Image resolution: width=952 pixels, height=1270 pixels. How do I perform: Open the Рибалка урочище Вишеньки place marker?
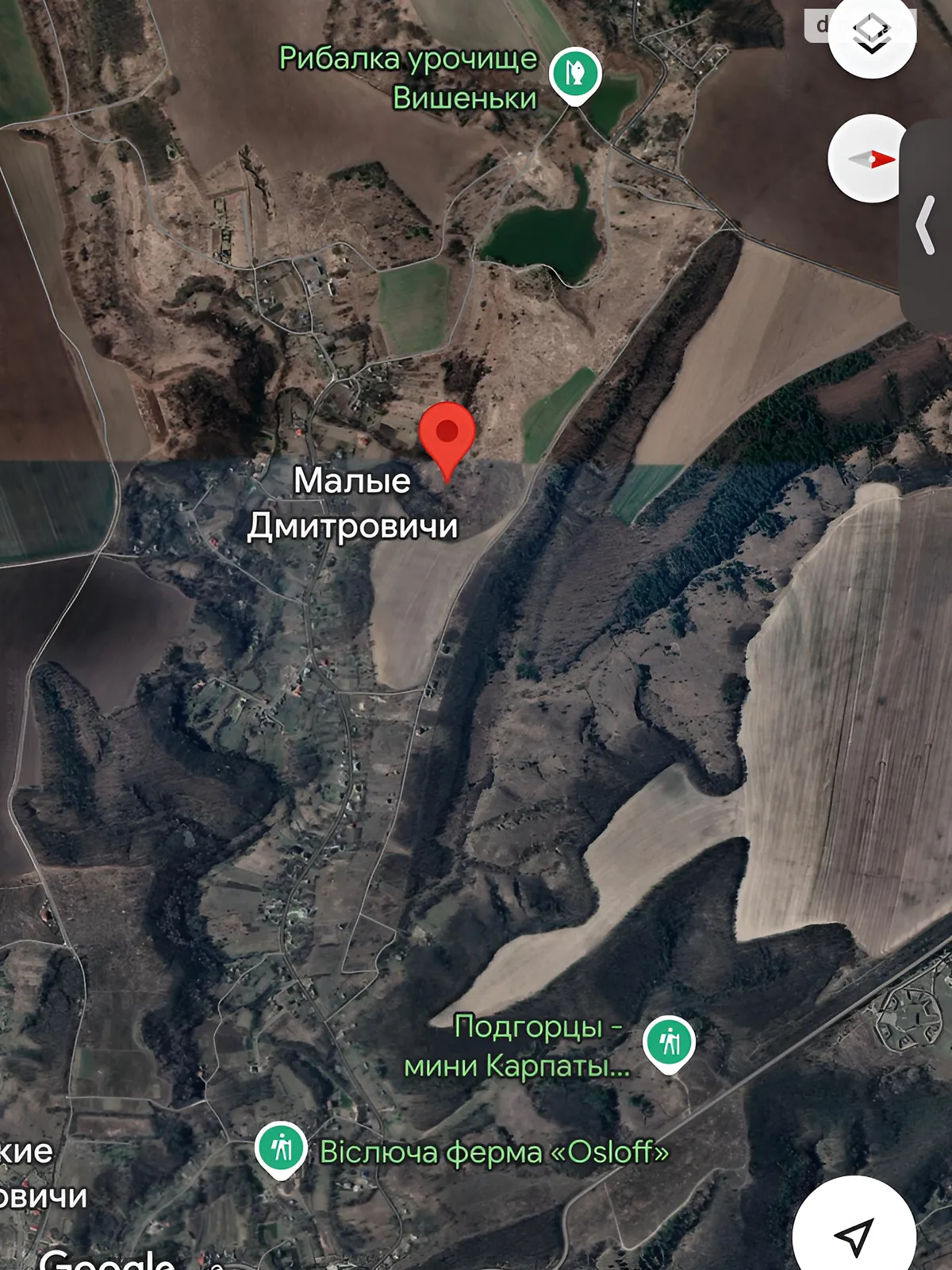pos(575,75)
